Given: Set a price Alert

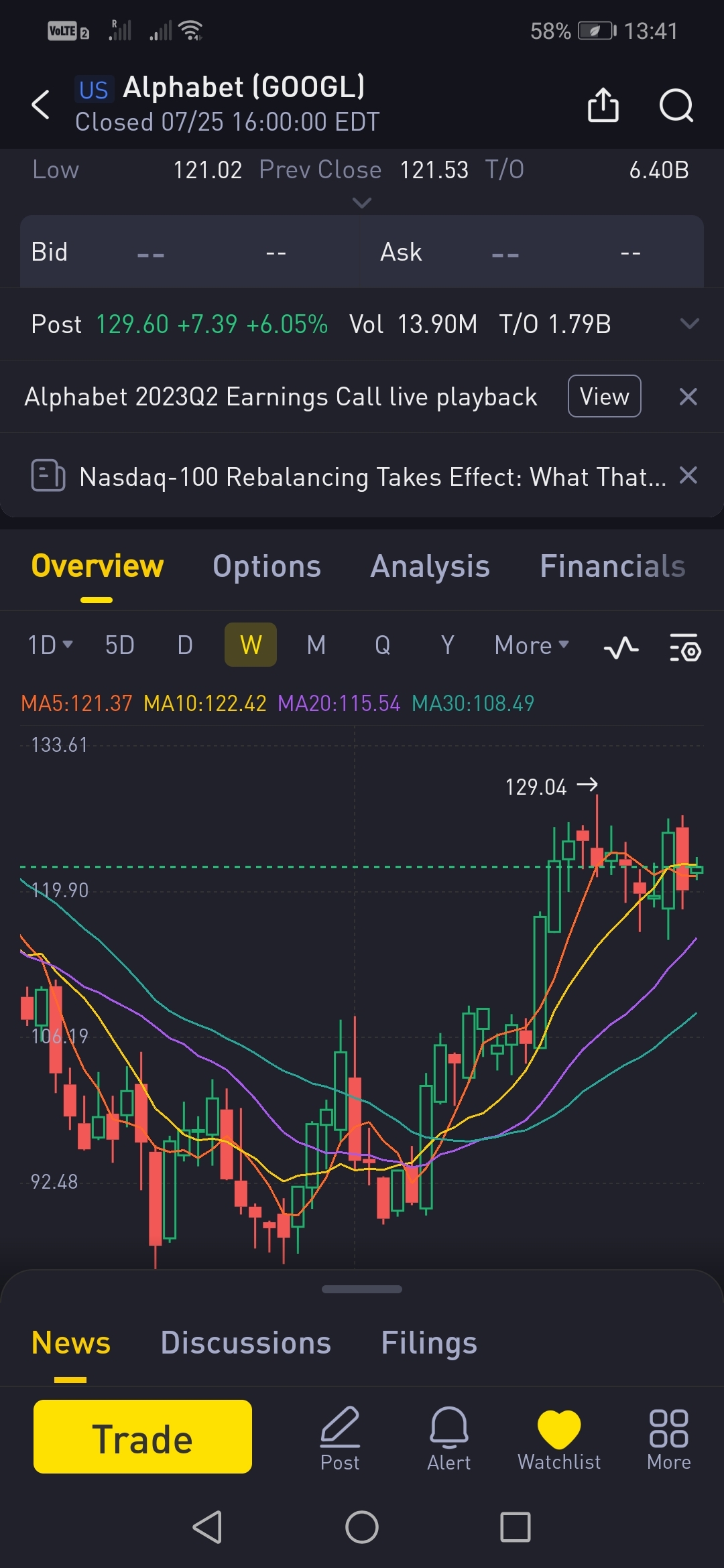Looking at the screenshot, I should coord(448,1437).
